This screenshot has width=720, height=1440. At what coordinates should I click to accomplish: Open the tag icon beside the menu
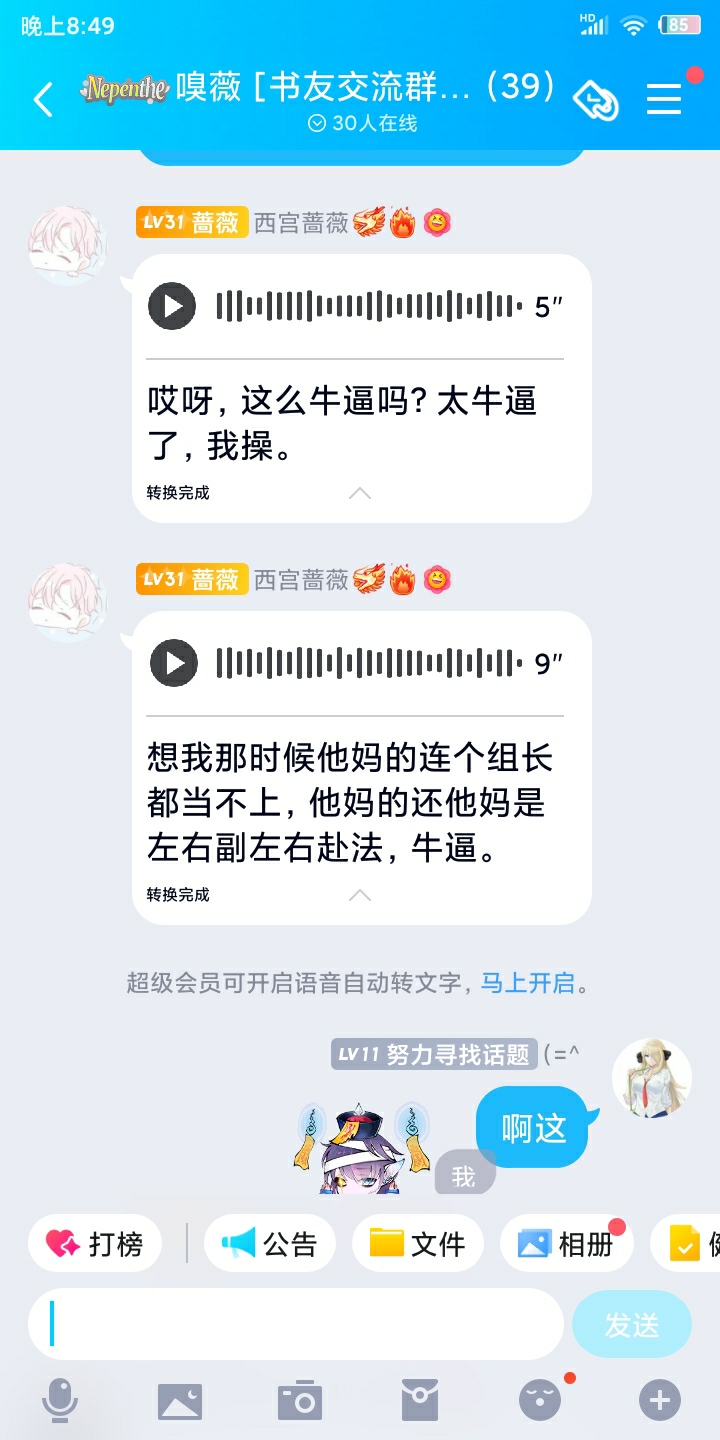pos(596,99)
